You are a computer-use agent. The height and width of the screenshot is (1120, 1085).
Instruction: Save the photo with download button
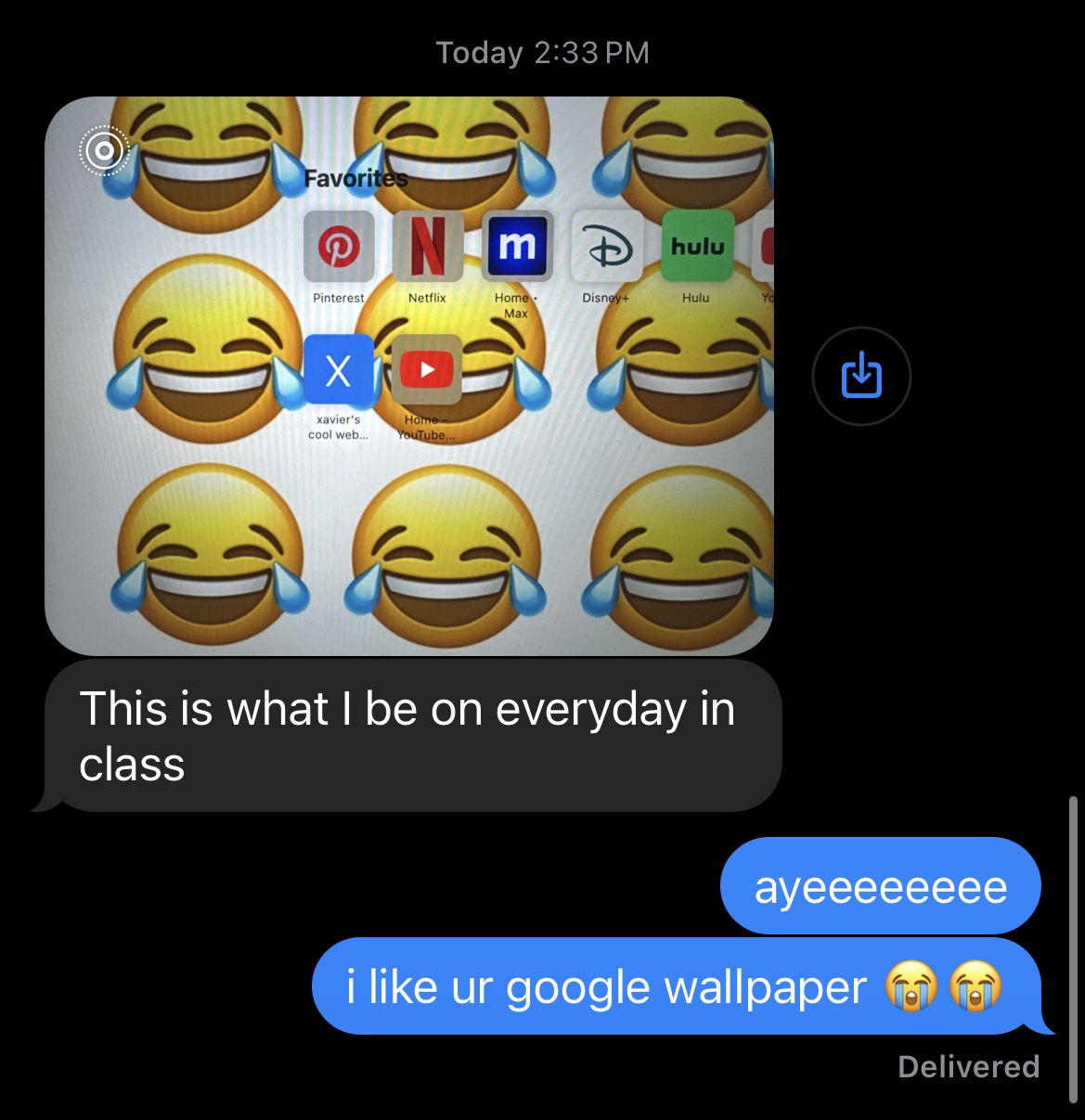(860, 376)
